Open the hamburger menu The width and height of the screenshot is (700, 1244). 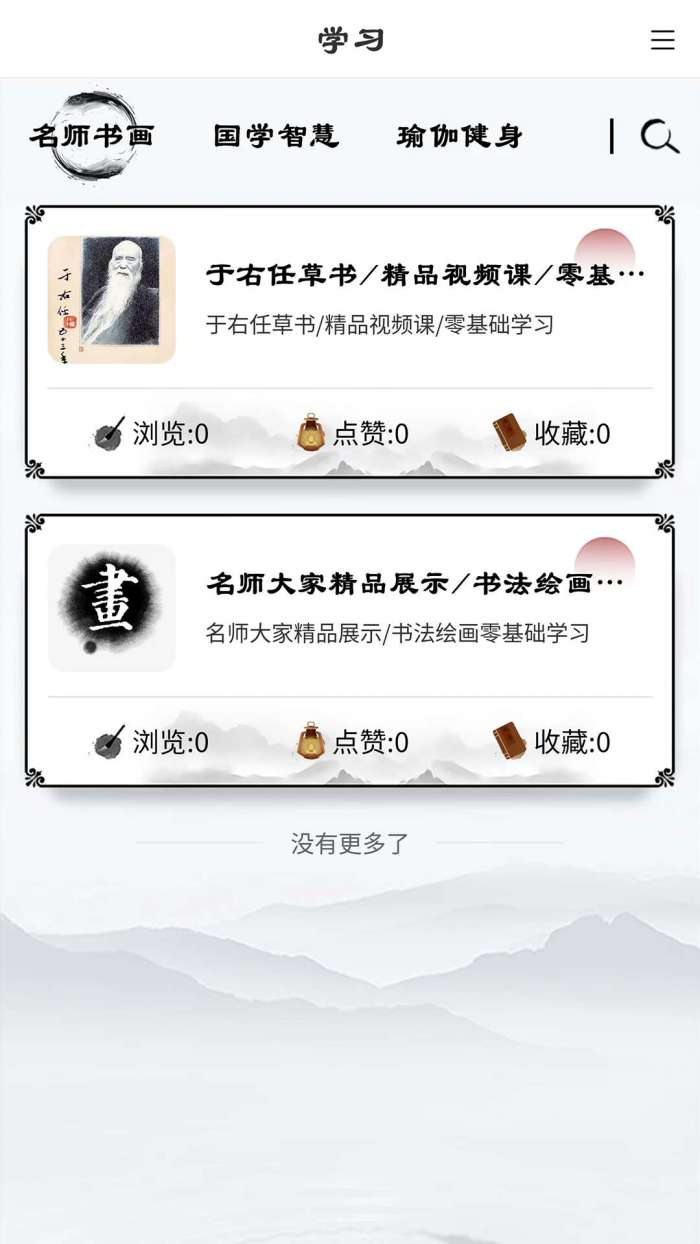click(x=662, y=40)
